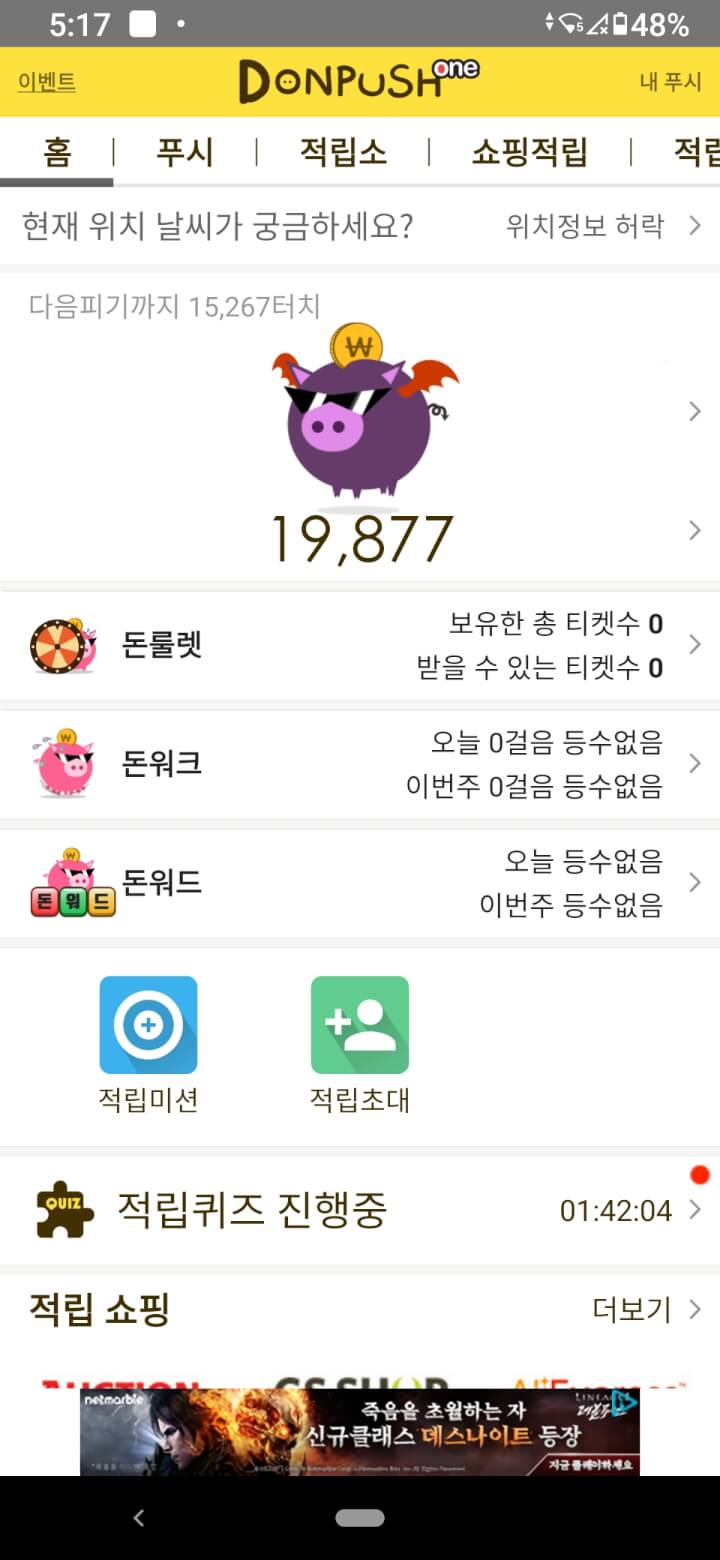This screenshot has height=1560, width=720.
Task: Allow location via 위치정보 허락
Action: pyautogui.click(x=602, y=226)
